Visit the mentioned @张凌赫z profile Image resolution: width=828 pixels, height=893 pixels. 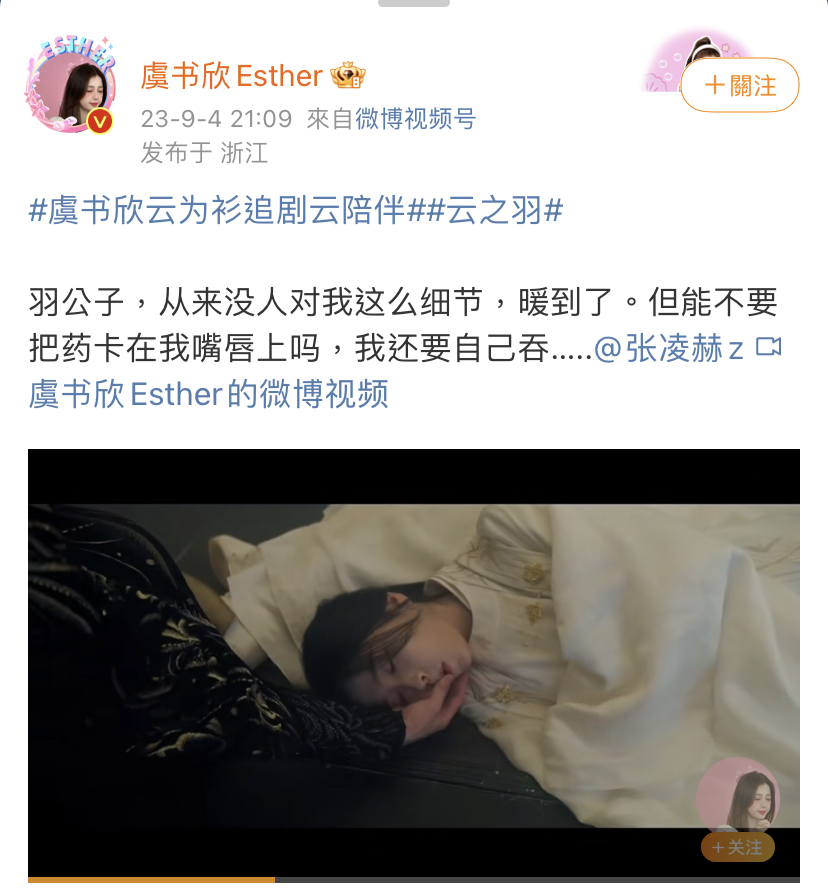pos(668,348)
